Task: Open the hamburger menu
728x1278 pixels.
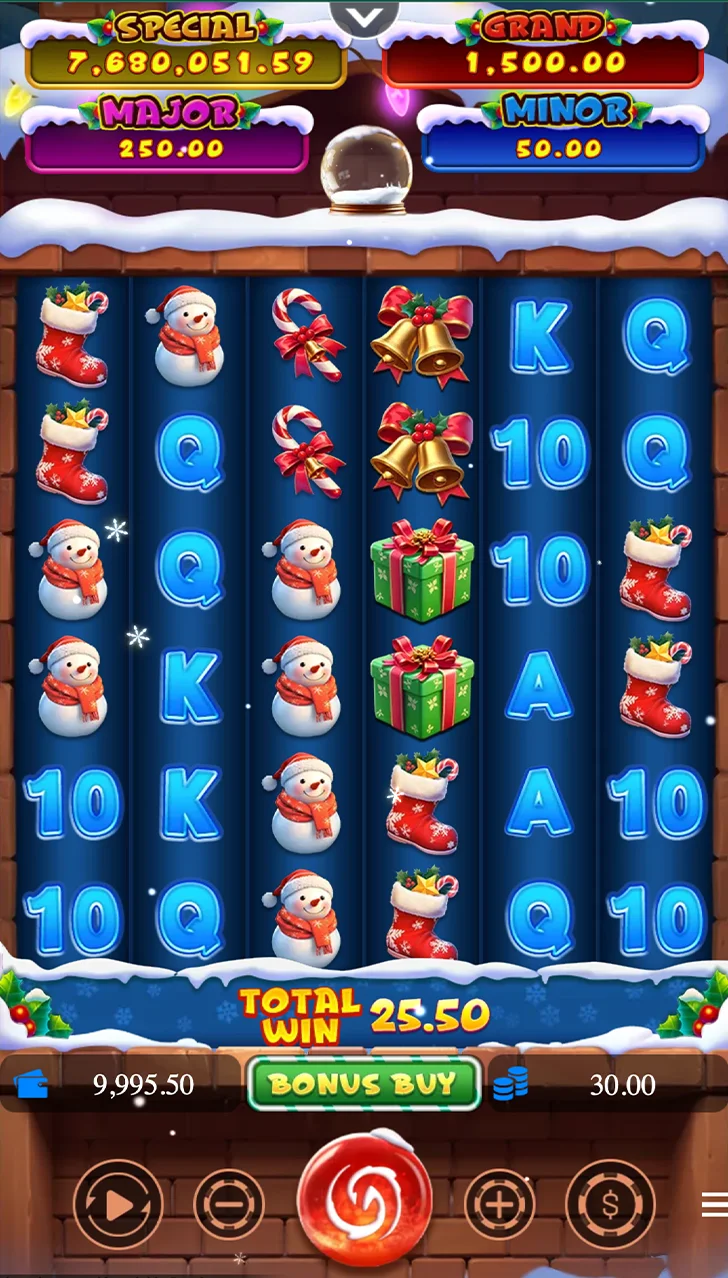Action: (714, 1204)
